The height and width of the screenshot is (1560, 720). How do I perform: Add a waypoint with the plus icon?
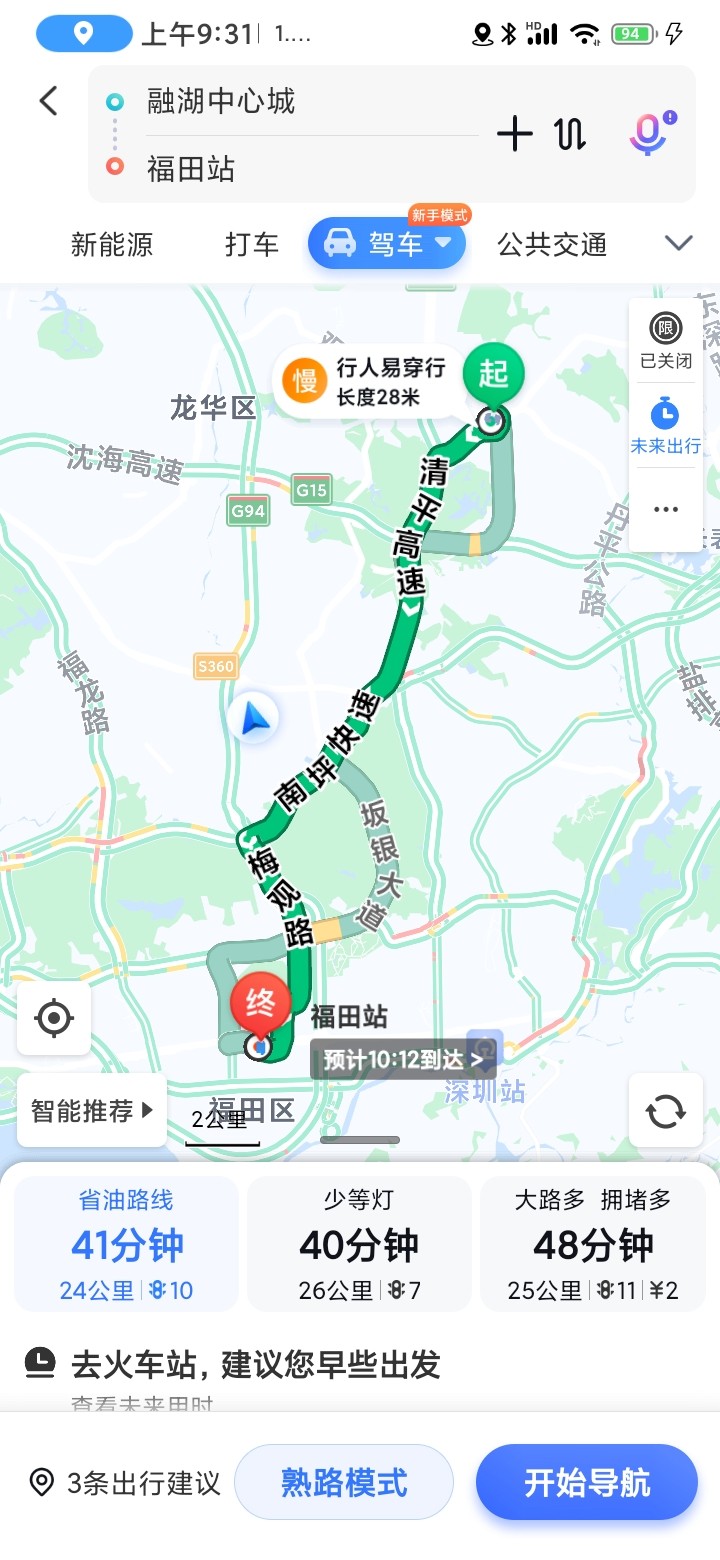[x=515, y=134]
